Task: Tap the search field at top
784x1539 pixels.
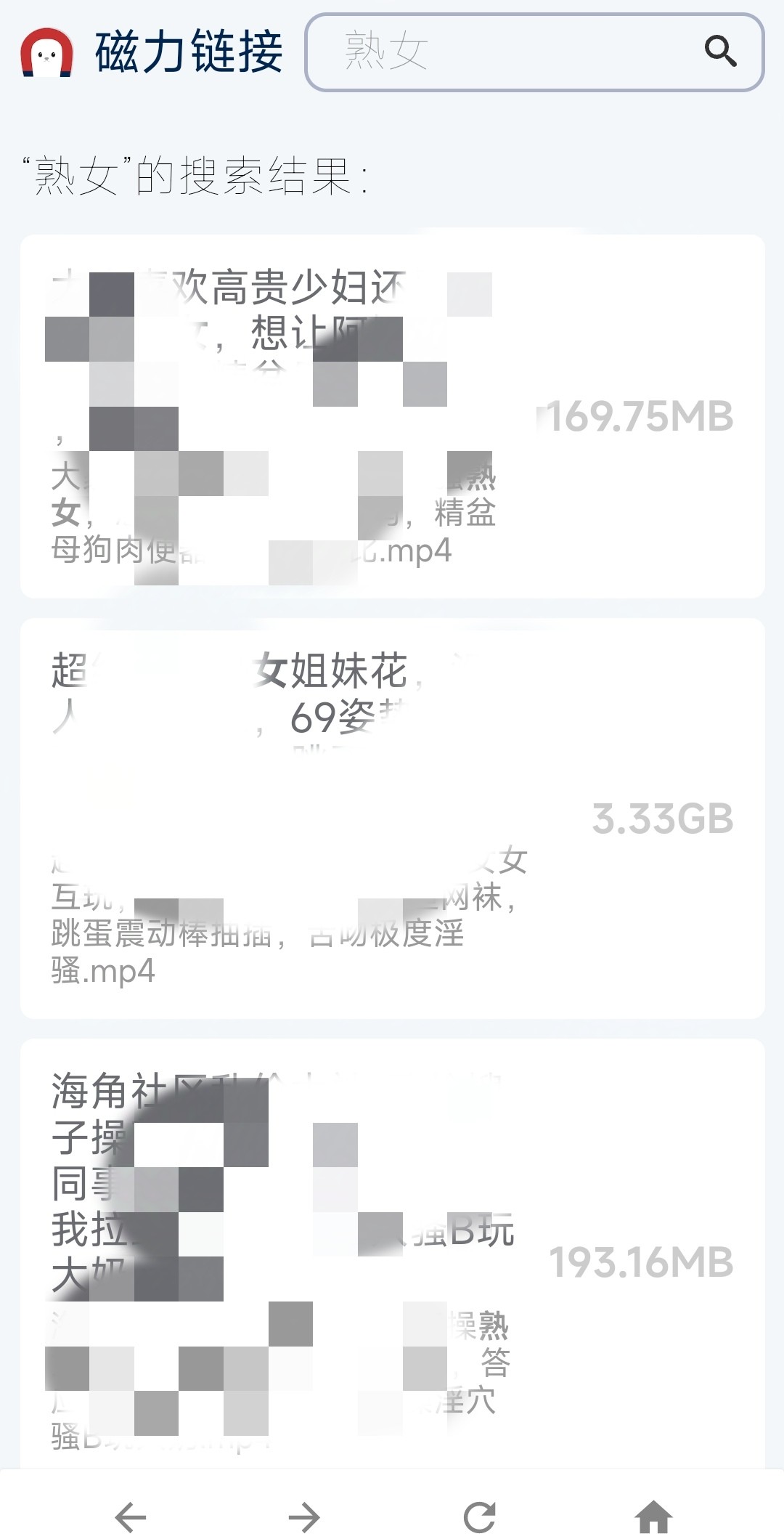Action: pos(508,52)
